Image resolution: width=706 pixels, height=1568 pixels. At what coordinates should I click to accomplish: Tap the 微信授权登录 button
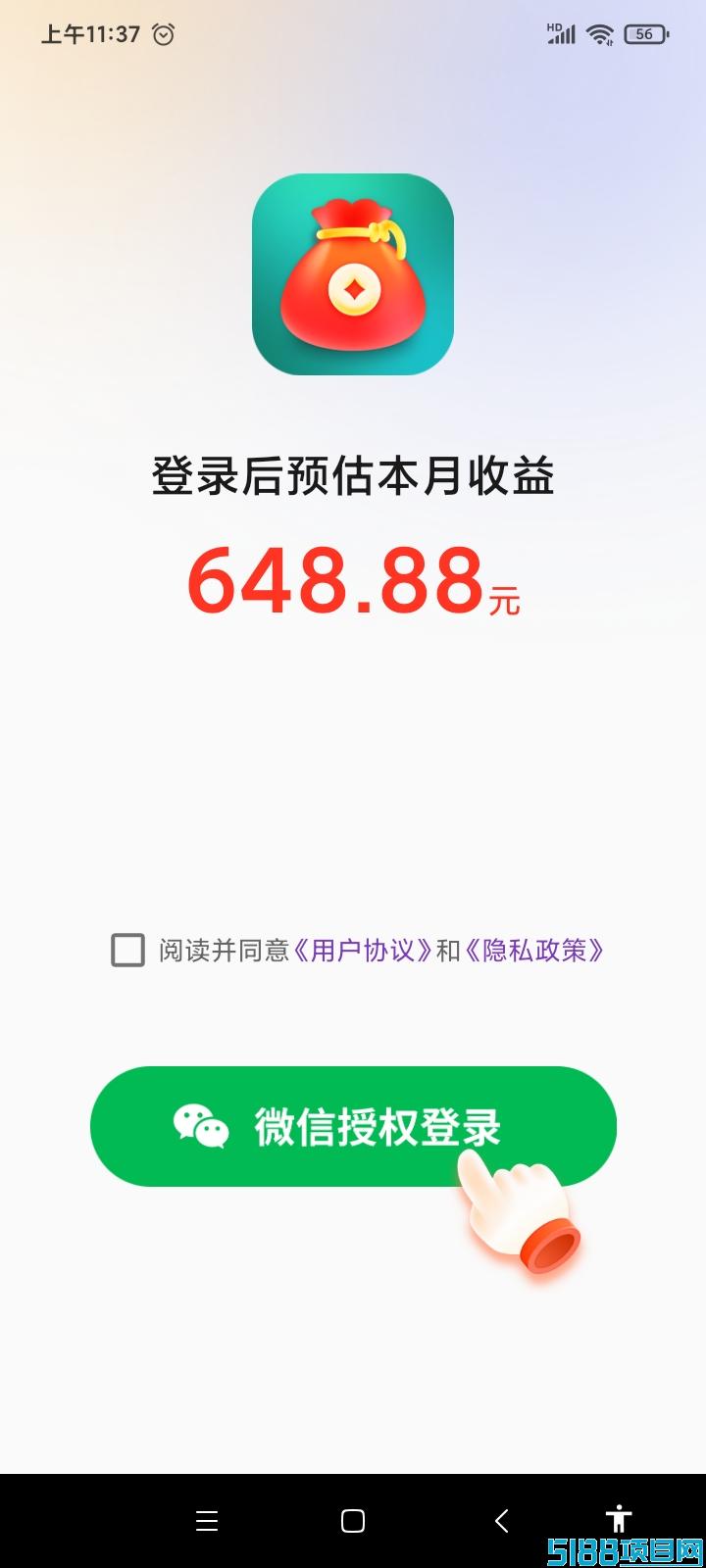(353, 1126)
